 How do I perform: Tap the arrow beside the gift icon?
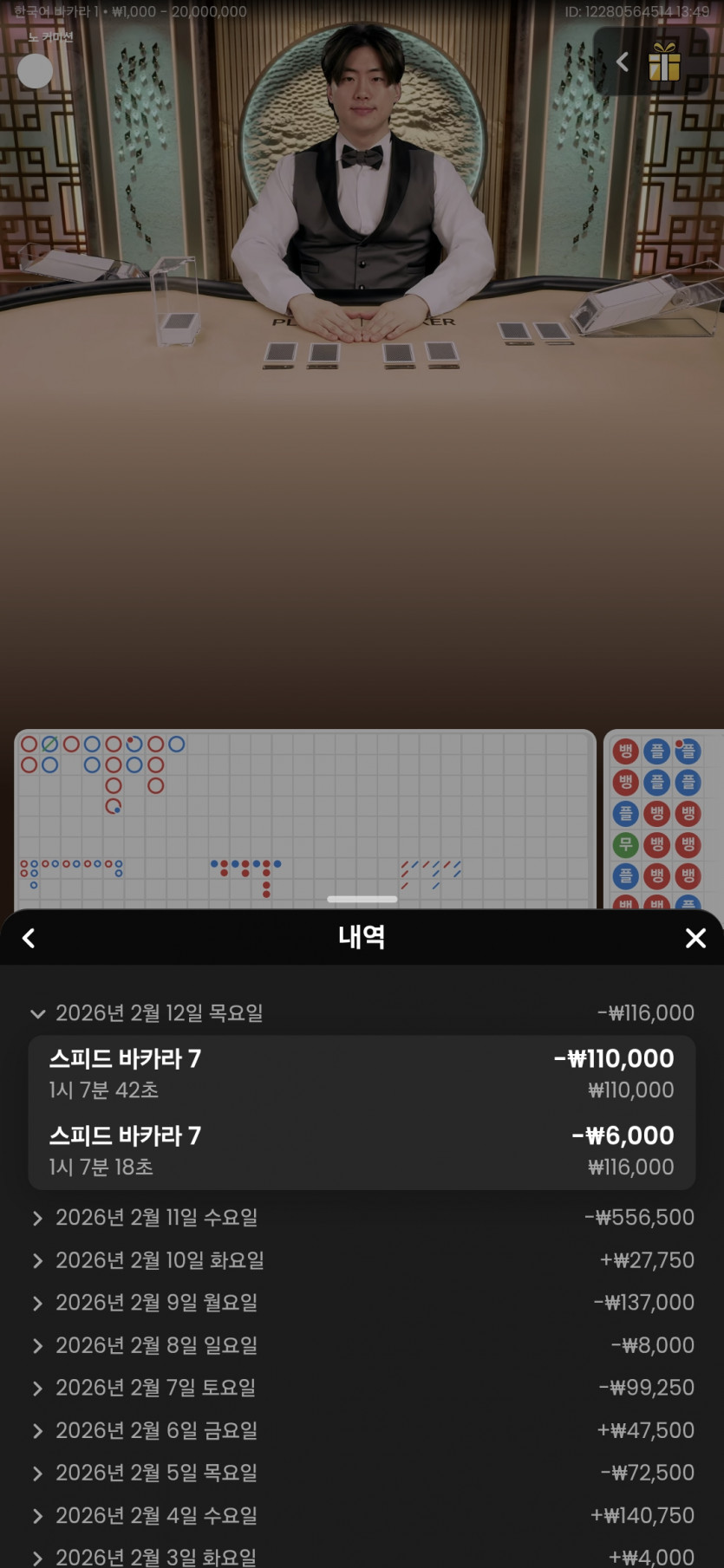622,62
